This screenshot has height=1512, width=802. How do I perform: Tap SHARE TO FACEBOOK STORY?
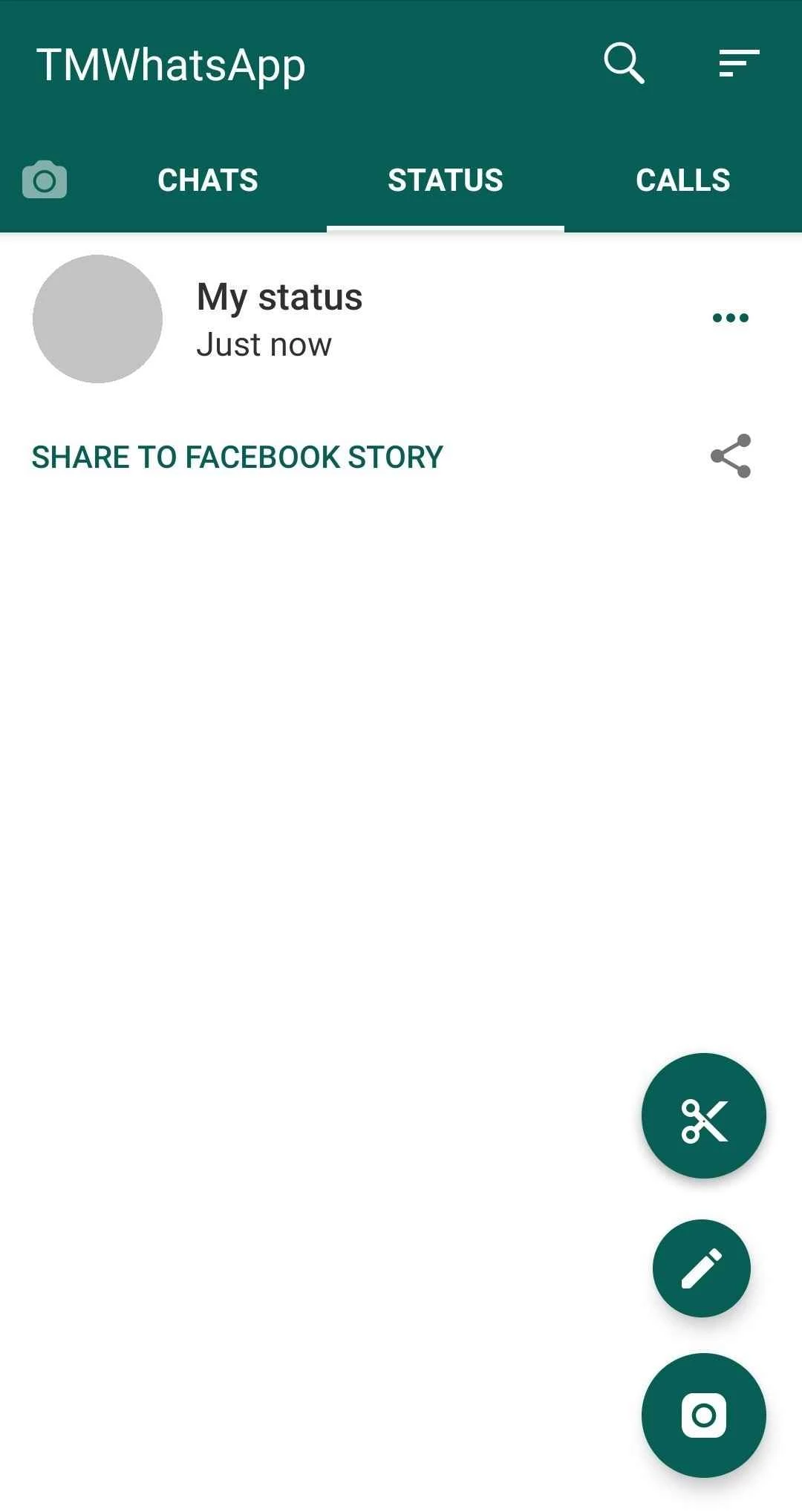238,457
